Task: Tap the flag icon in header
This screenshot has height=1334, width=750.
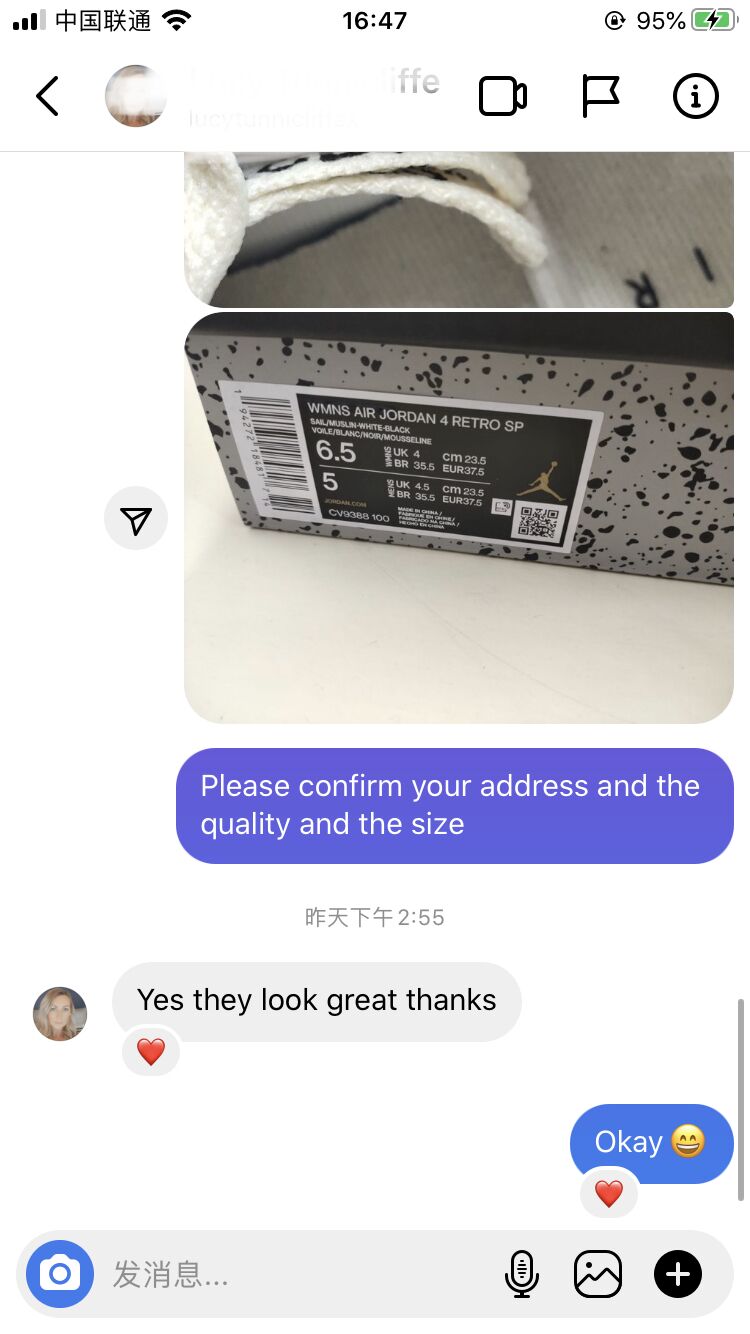Action: pyautogui.click(x=600, y=96)
